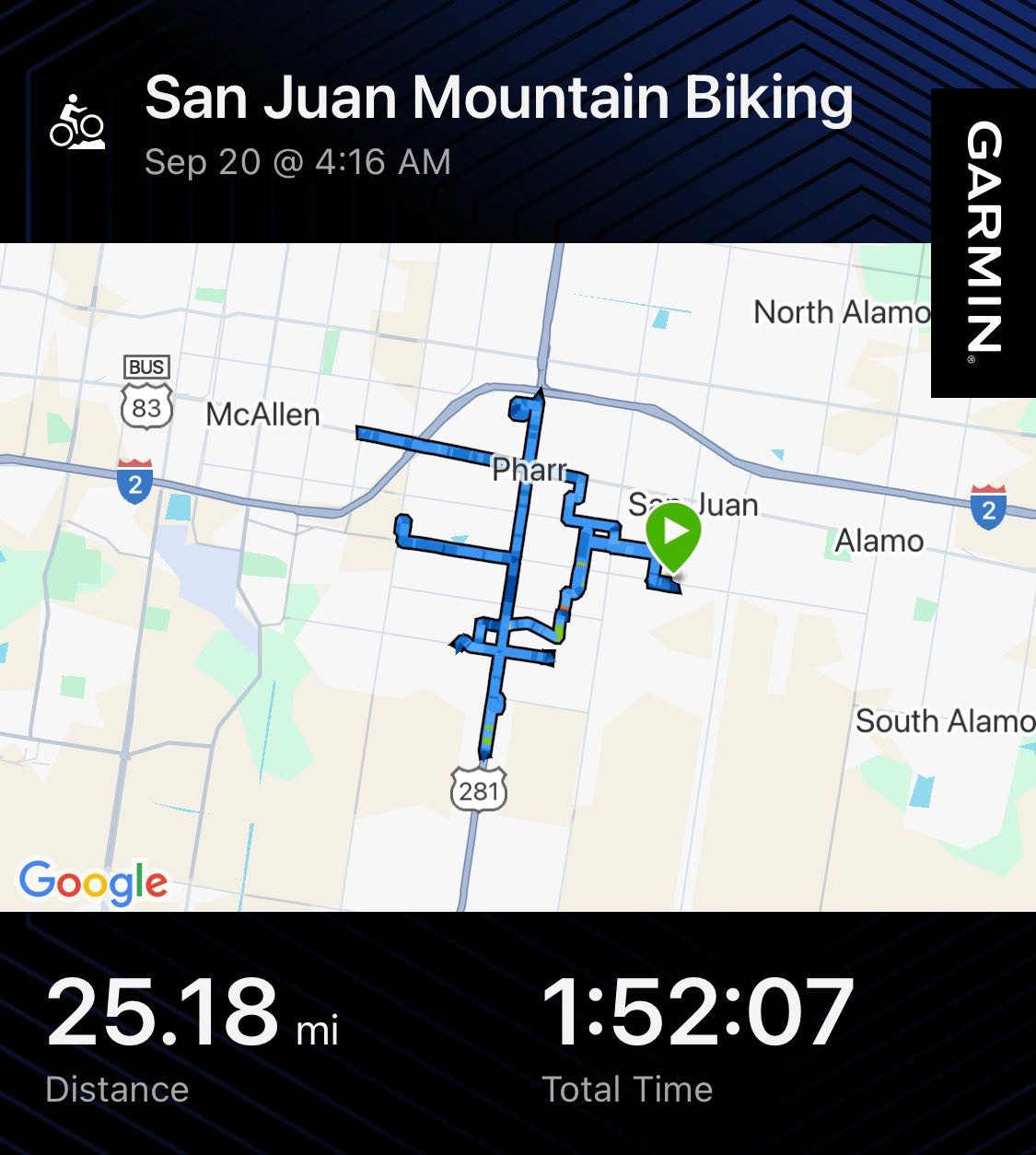Click the date Sep 20 @ 4:16 AM

298,162
